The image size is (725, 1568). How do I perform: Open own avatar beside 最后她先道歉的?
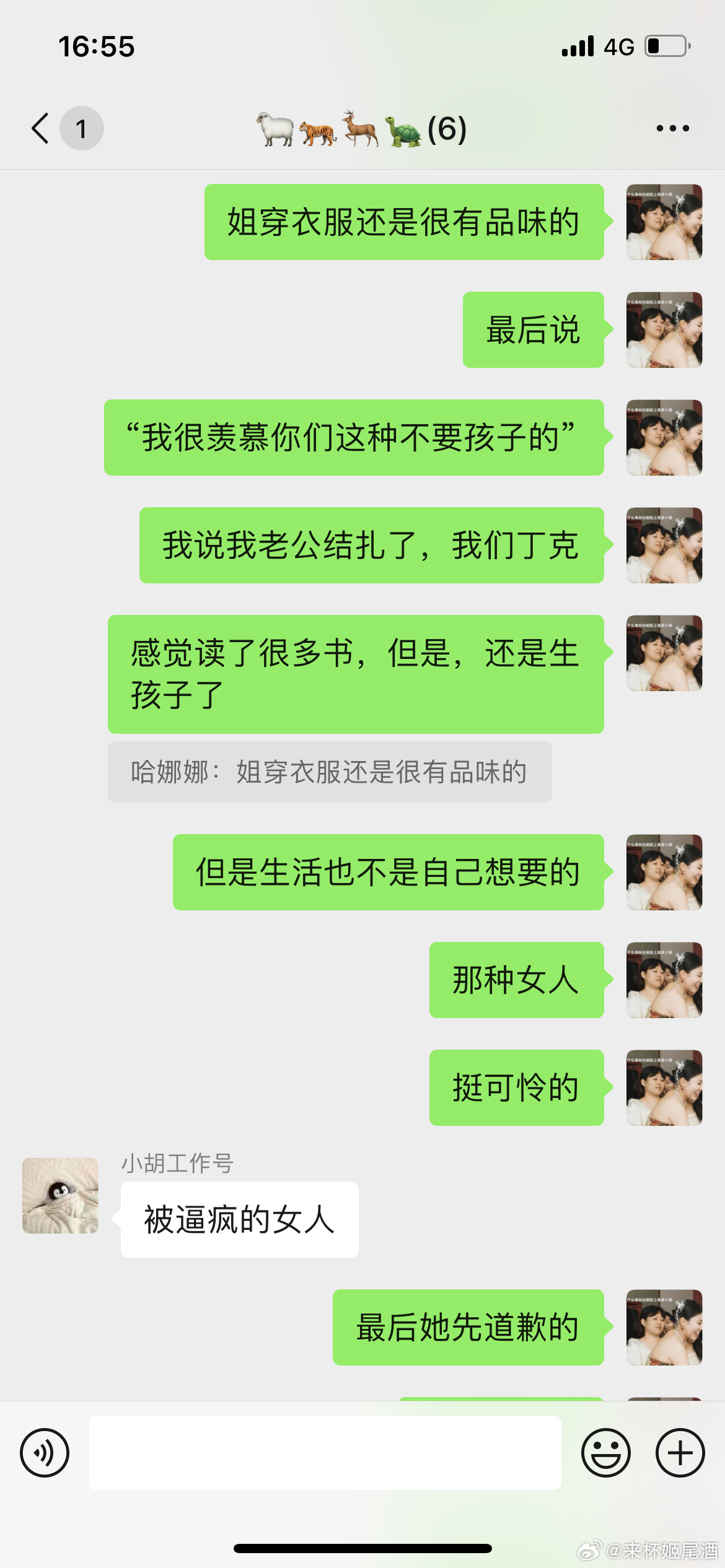coord(664,1327)
